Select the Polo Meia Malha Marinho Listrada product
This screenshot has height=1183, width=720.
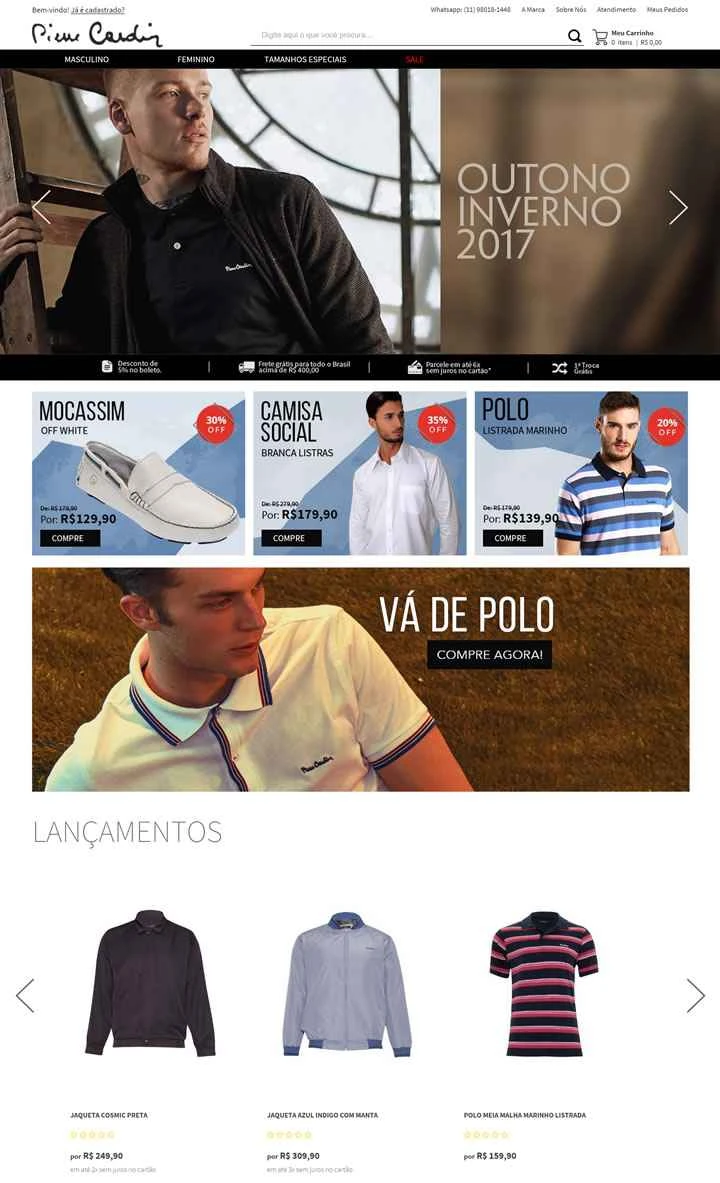click(x=543, y=983)
